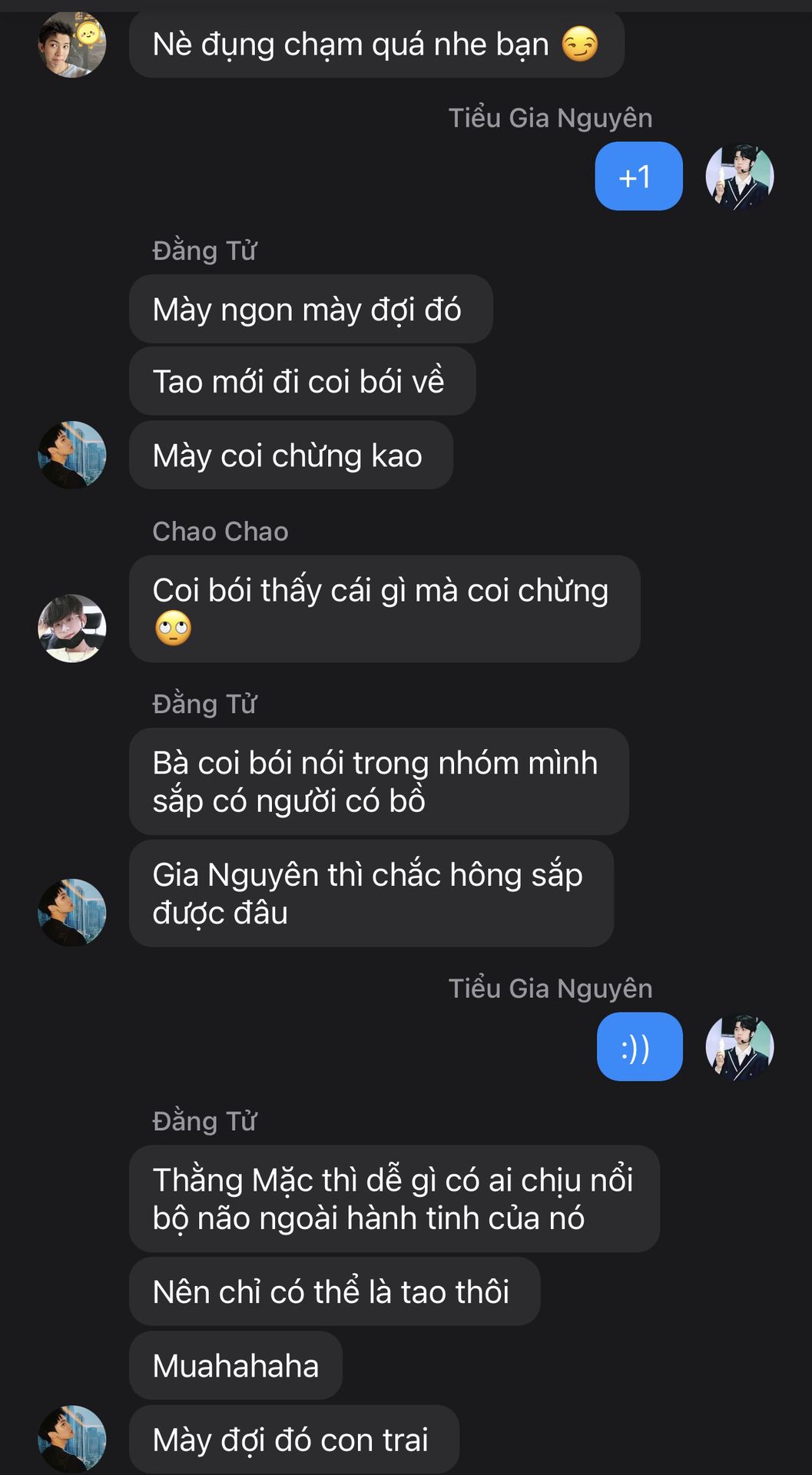
Task: Tap the "Muahahaha" message bubble
Action: point(236,1365)
